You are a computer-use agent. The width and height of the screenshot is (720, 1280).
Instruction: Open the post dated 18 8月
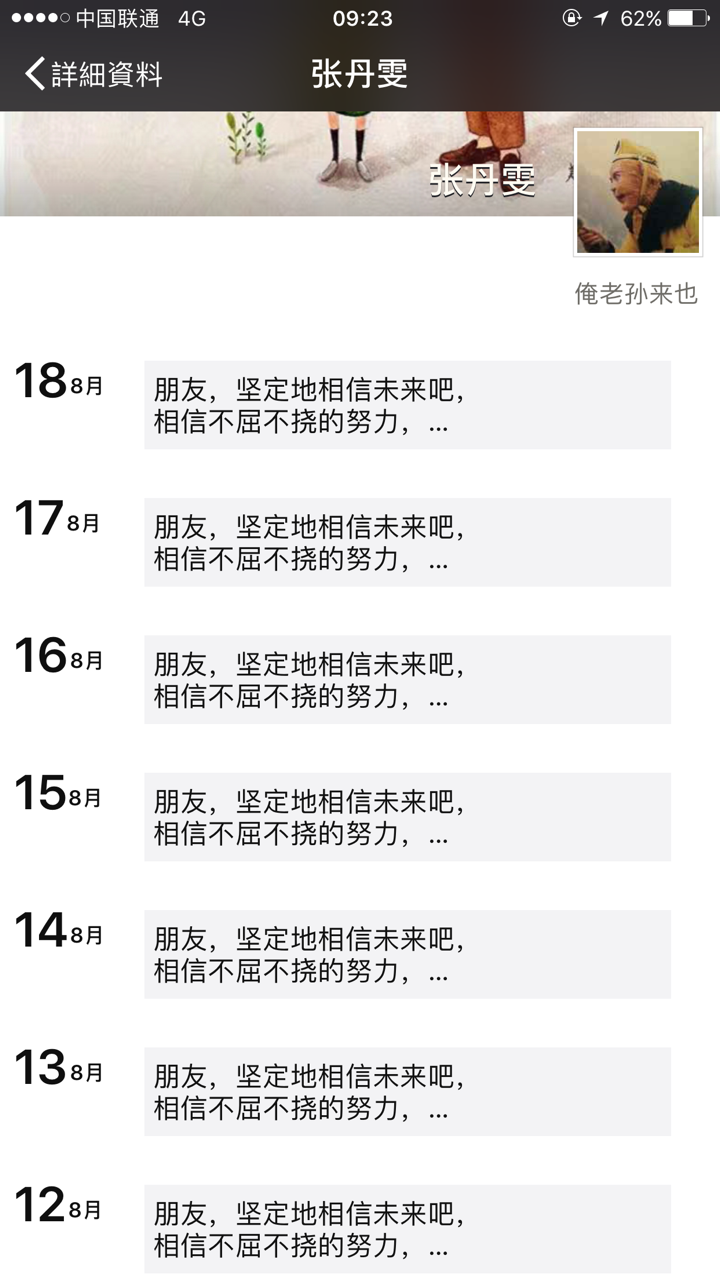tap(407, 405)
